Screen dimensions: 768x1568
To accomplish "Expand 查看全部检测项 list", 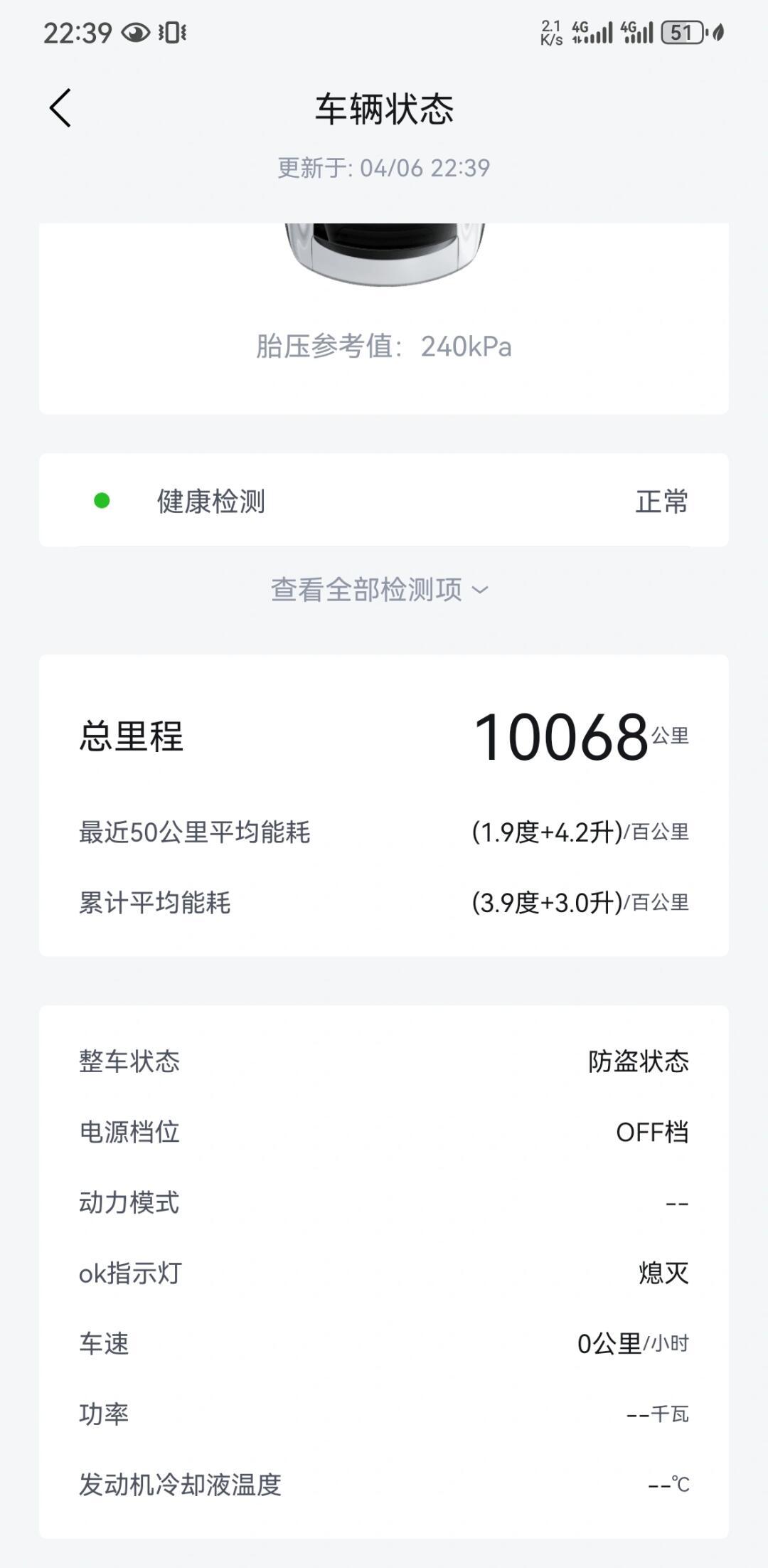I will 380,590.
